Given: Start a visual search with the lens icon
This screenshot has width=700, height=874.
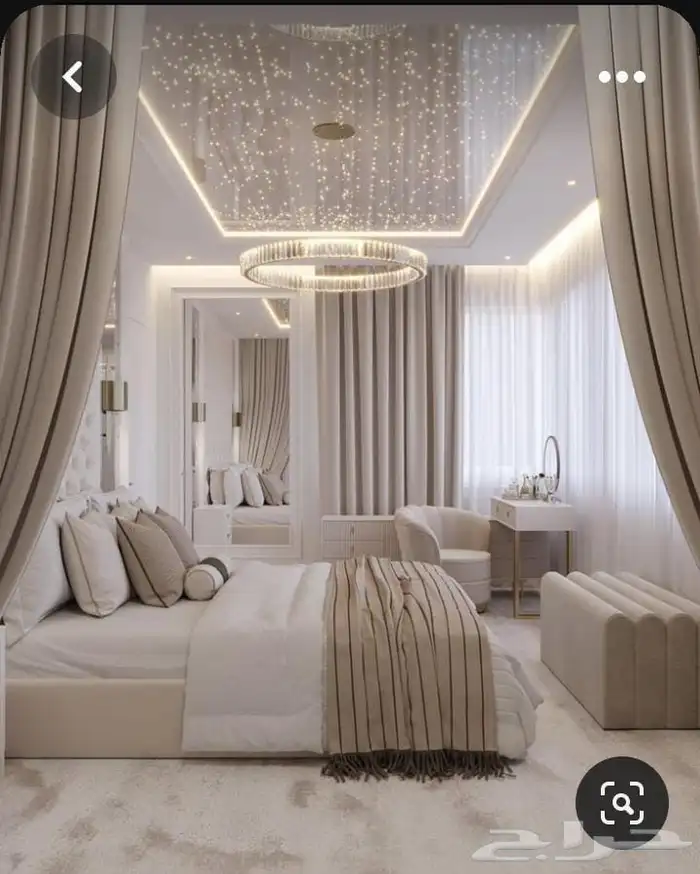Looking at the screenshot, I should (x=622, y=802).
